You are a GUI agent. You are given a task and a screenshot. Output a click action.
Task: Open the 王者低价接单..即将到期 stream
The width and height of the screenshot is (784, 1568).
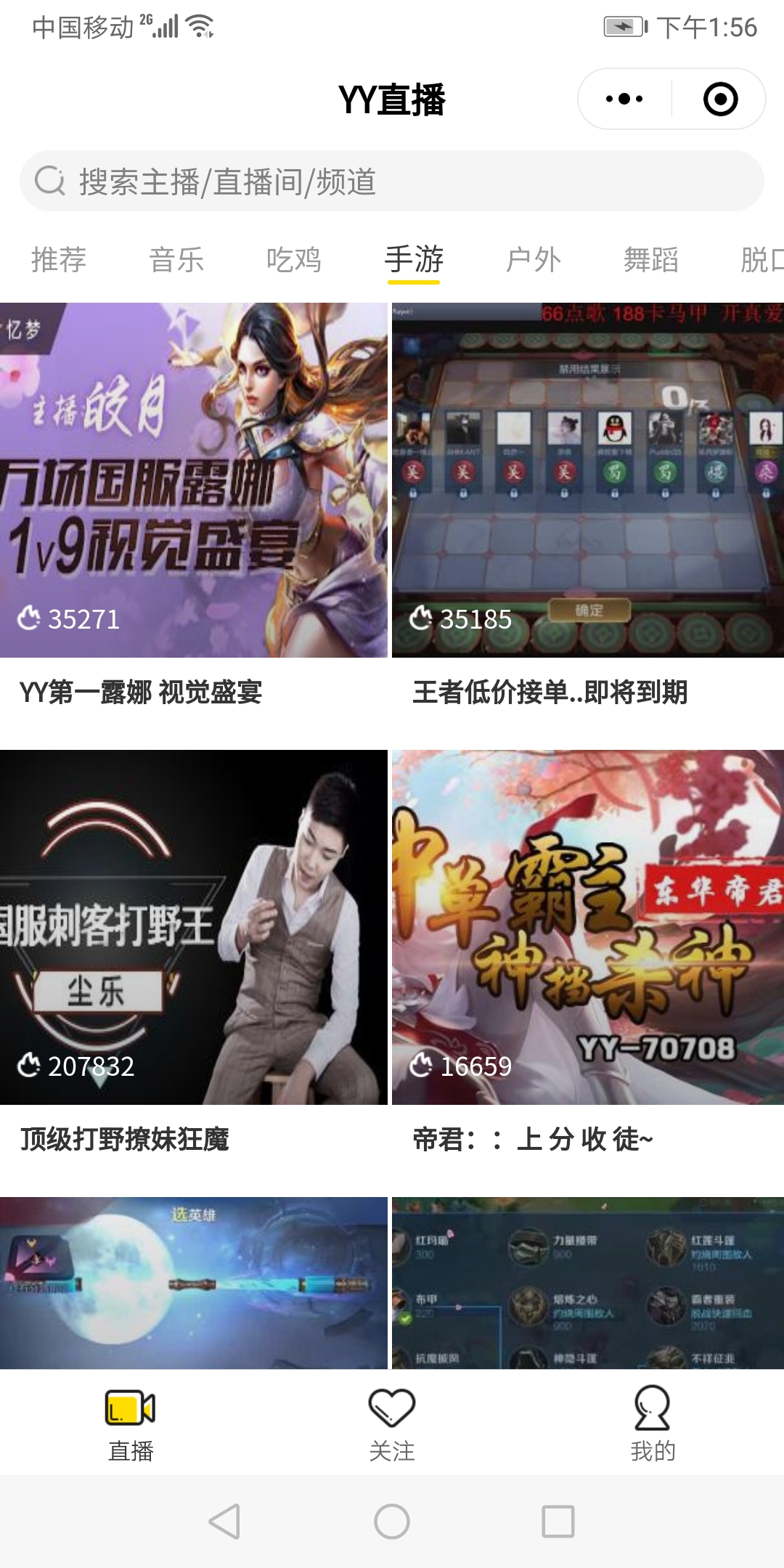tap(588, 481)
